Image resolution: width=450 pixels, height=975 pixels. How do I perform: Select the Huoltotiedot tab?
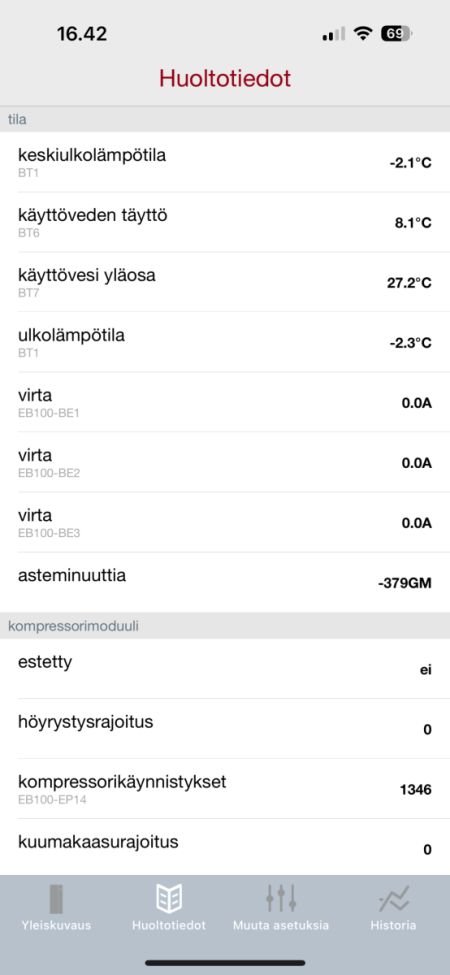168,907
